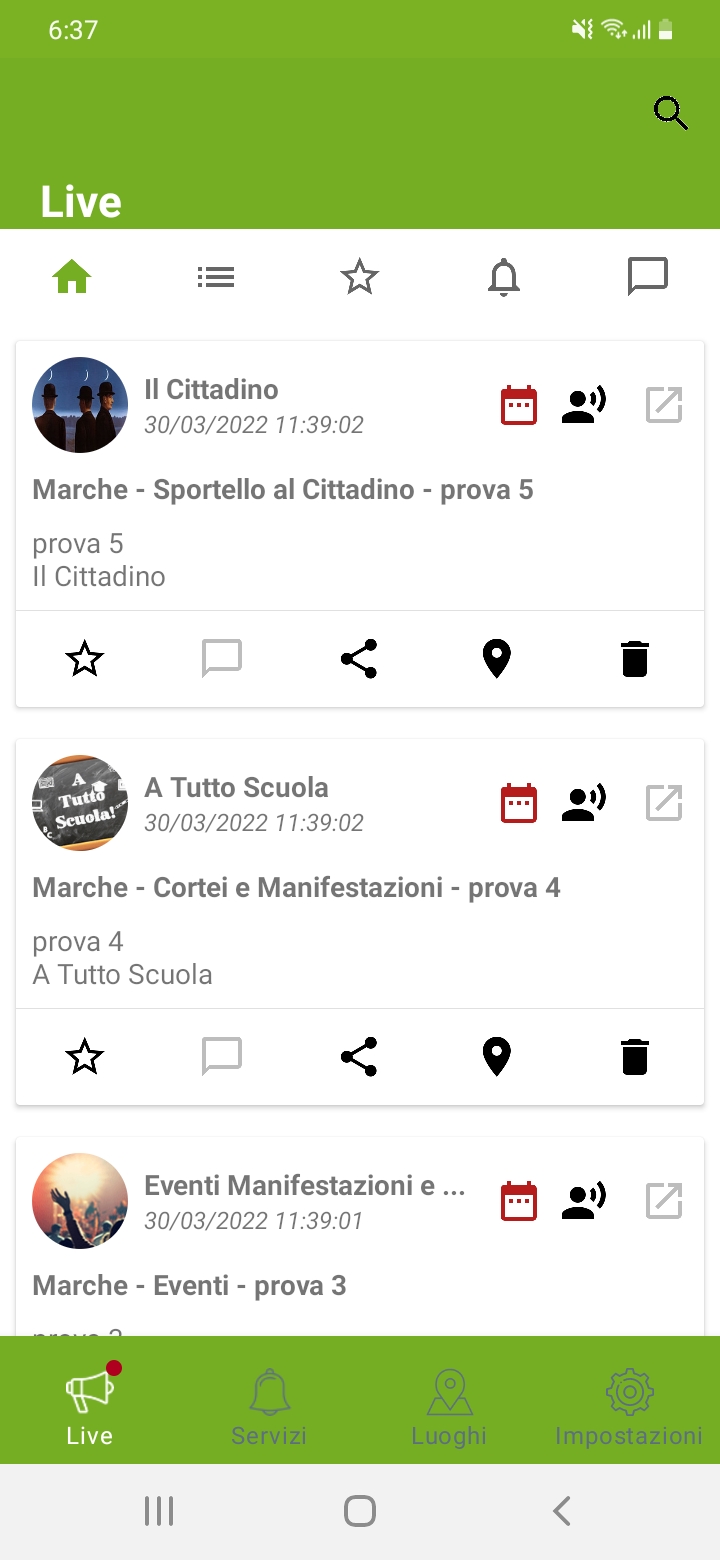
Task: Delete the A Tutto Scuola post
Action: coord(635,1057)
